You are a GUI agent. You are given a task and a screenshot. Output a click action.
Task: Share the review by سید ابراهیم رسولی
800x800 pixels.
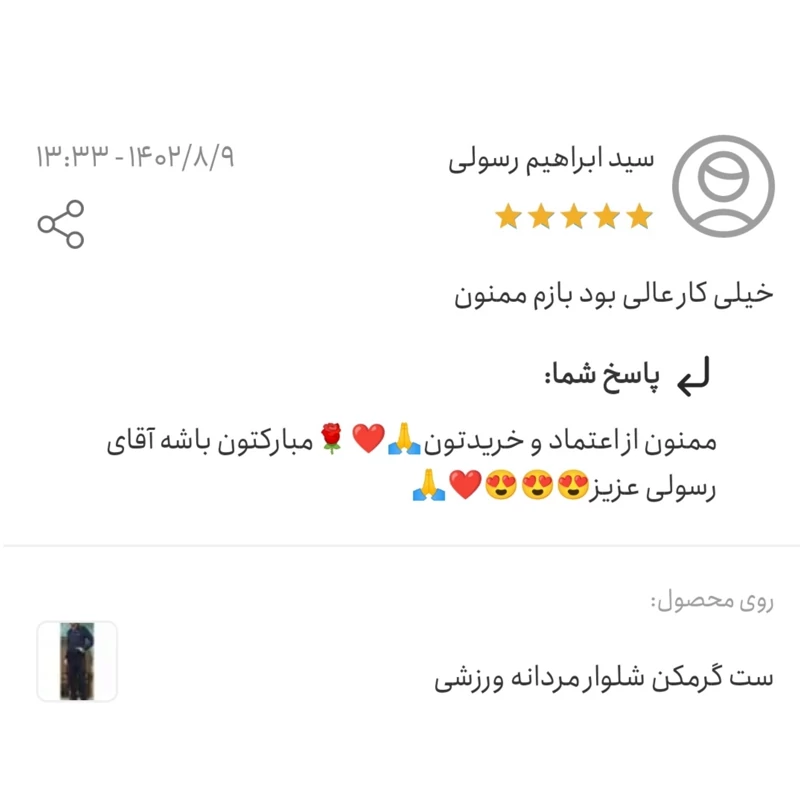click(61, 224)
